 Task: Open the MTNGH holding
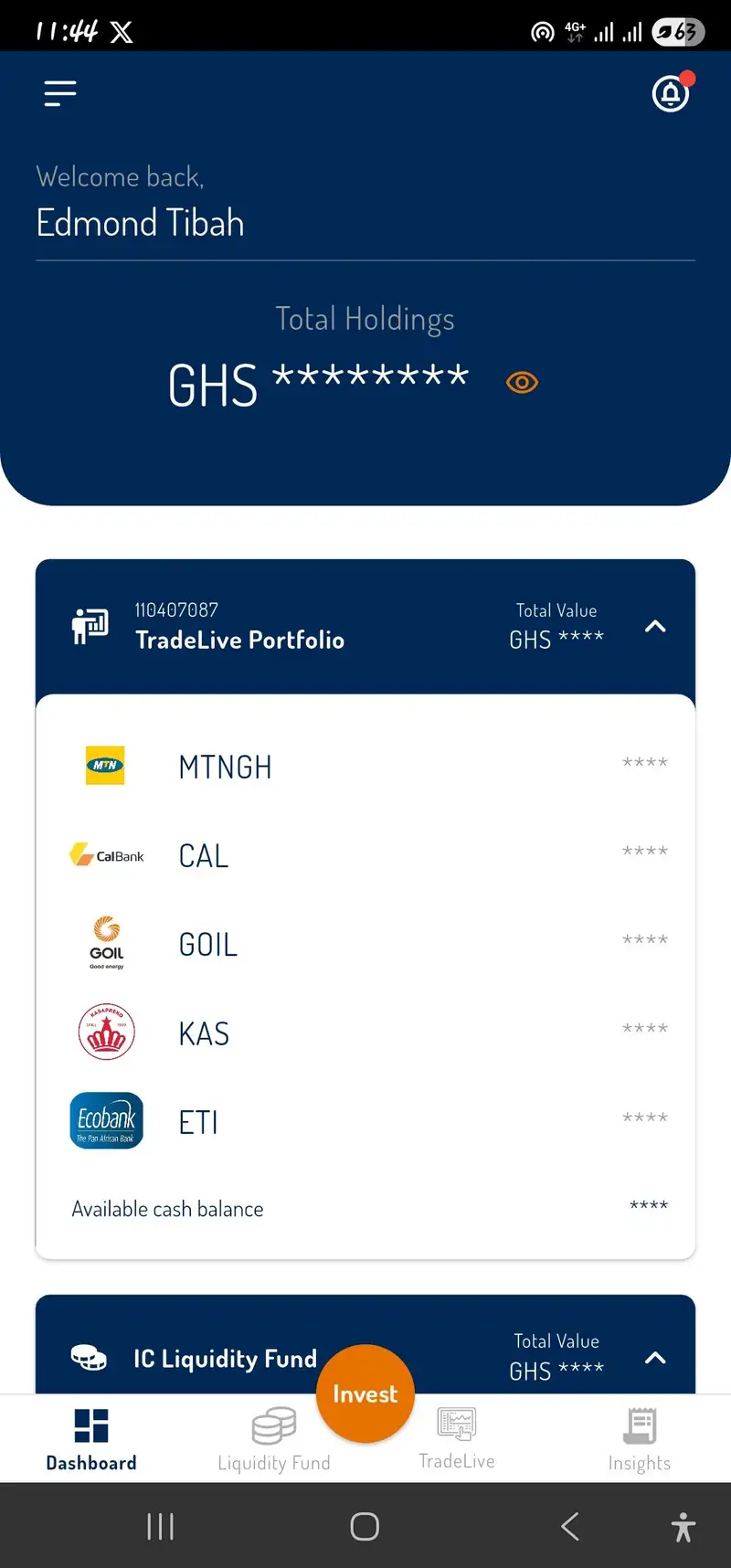click(365, 766)
